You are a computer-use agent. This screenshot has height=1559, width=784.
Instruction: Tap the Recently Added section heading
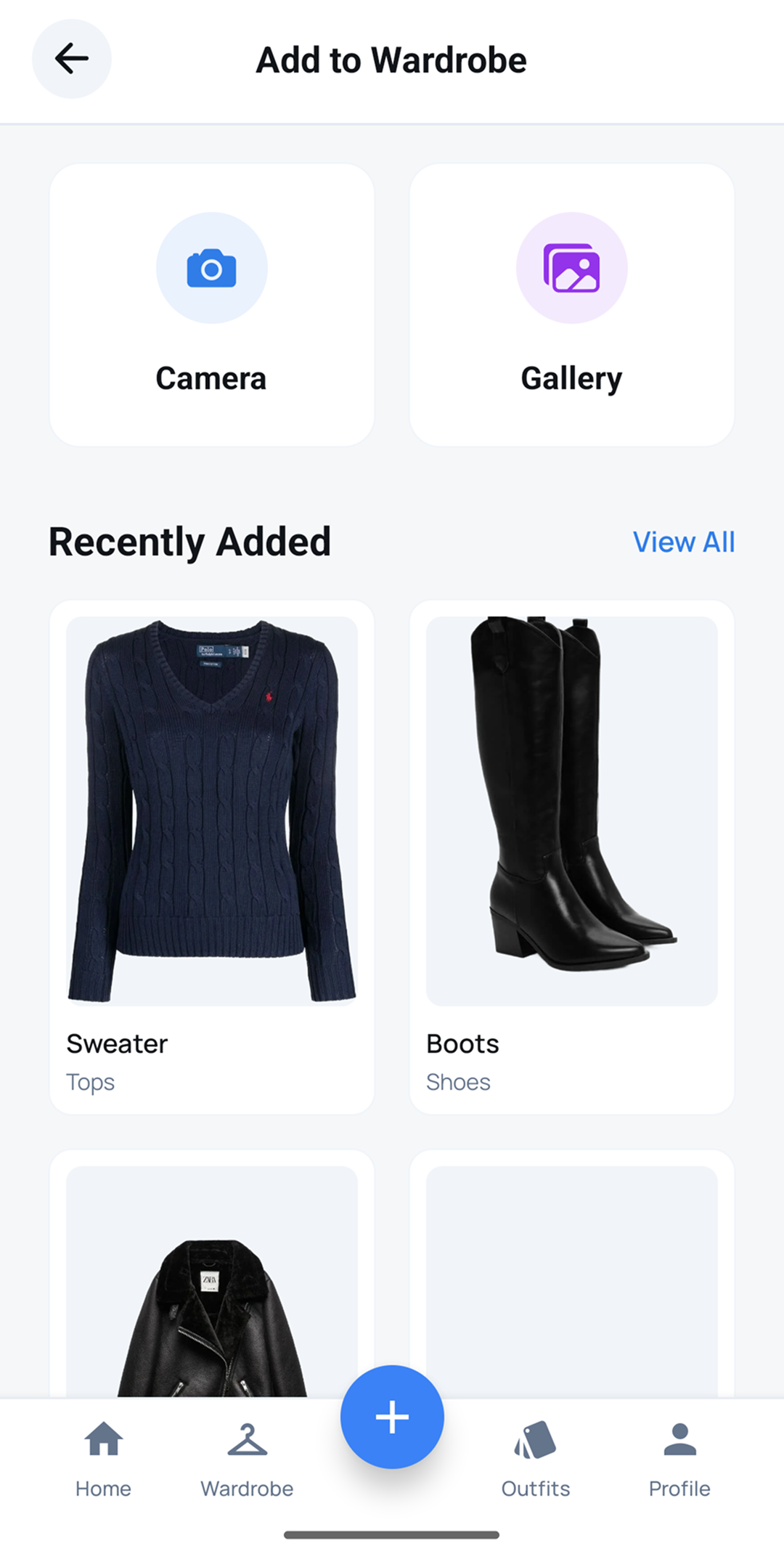coord(189,541)
